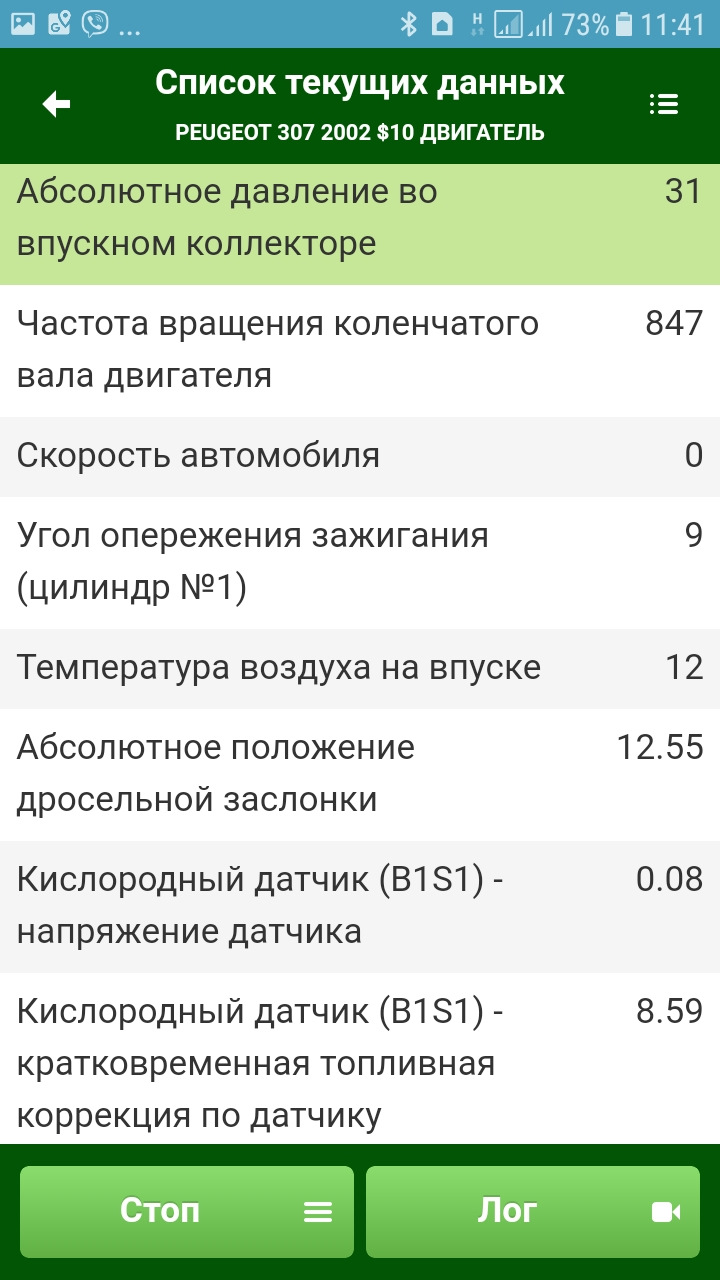Tap the Стоп button
Image resolution: width=720 pixels, height=1280 pixels.
point(187,1211)
